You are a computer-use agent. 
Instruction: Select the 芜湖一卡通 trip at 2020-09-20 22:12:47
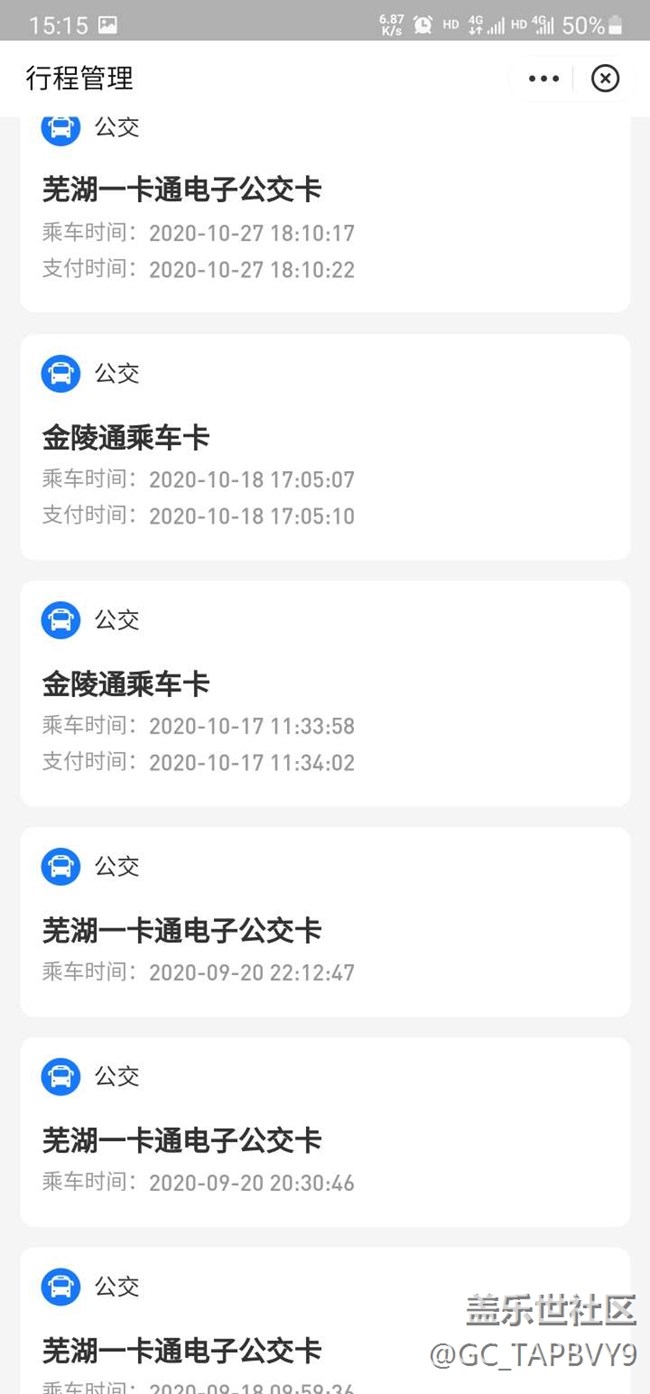pyautogui.click(x=325, y=921)
